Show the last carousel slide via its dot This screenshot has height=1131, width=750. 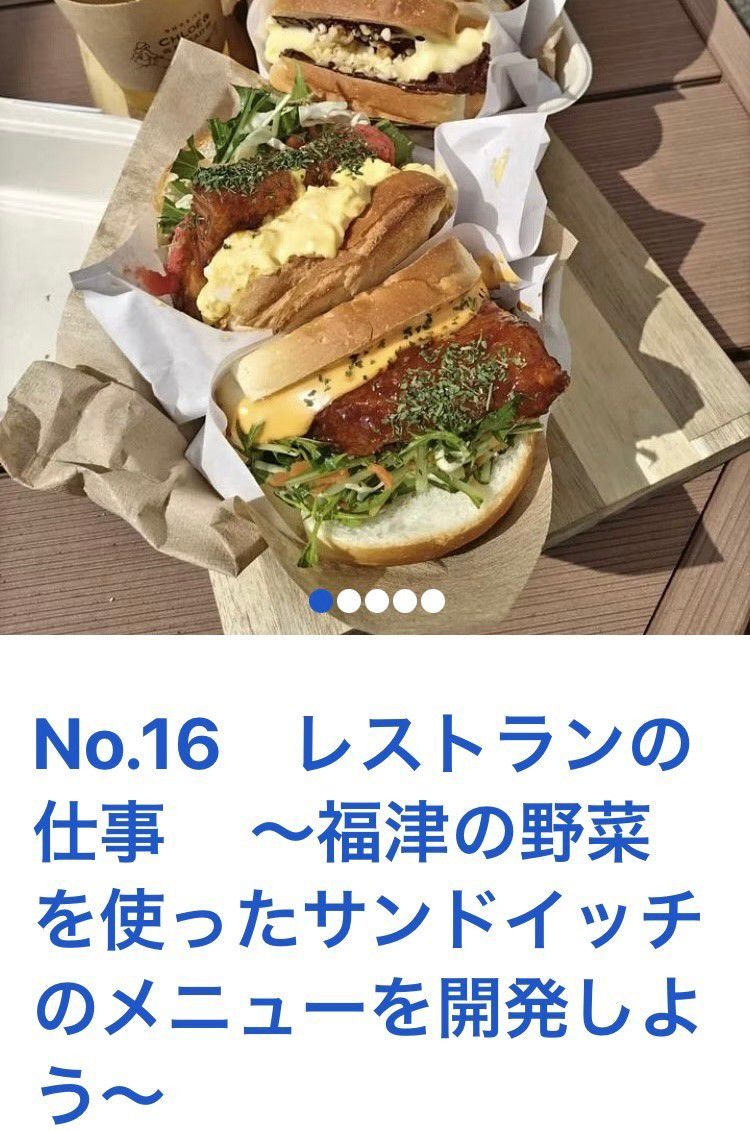click(432, 601)
